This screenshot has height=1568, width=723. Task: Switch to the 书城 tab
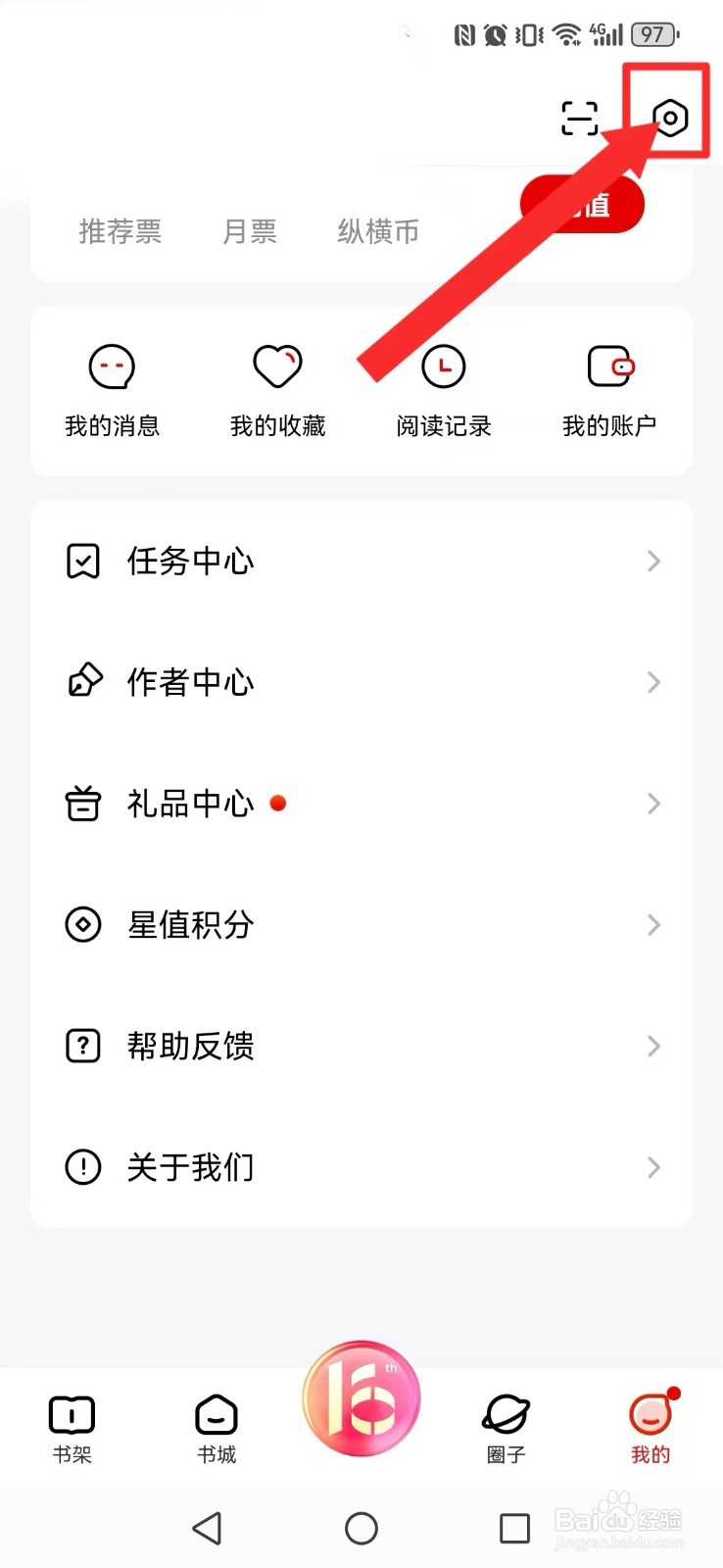click(x=217, y=1430)
